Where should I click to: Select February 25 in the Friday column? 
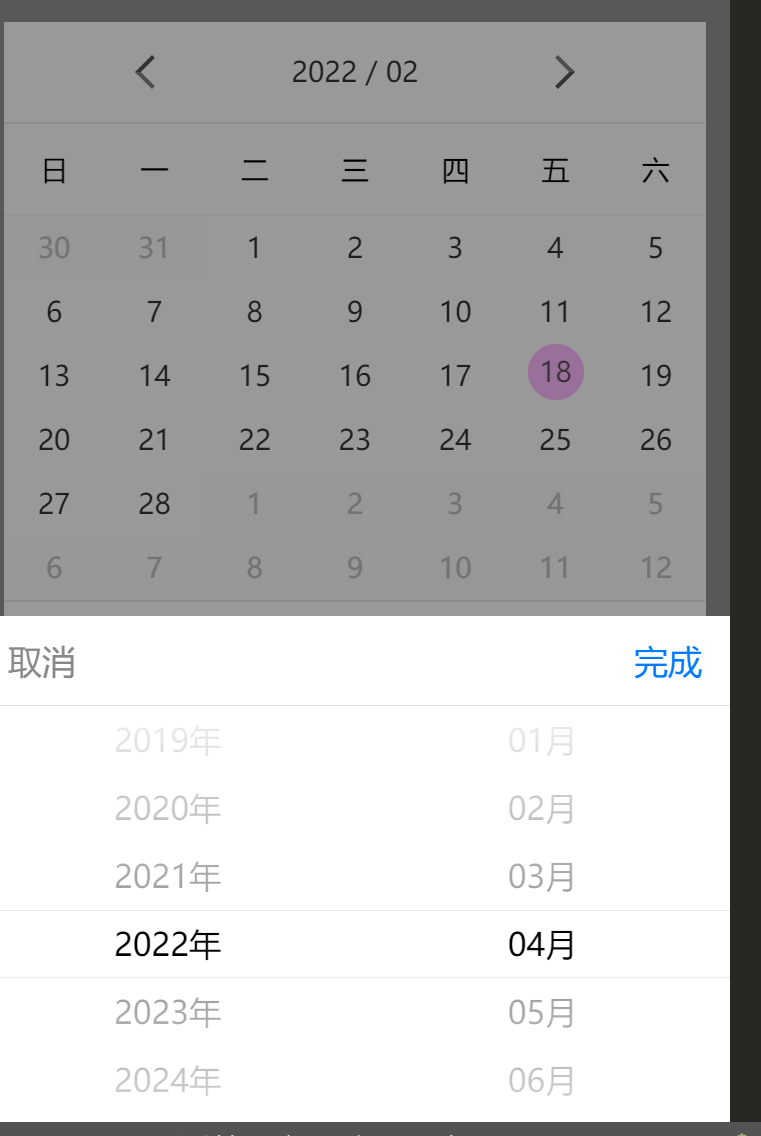555,440
